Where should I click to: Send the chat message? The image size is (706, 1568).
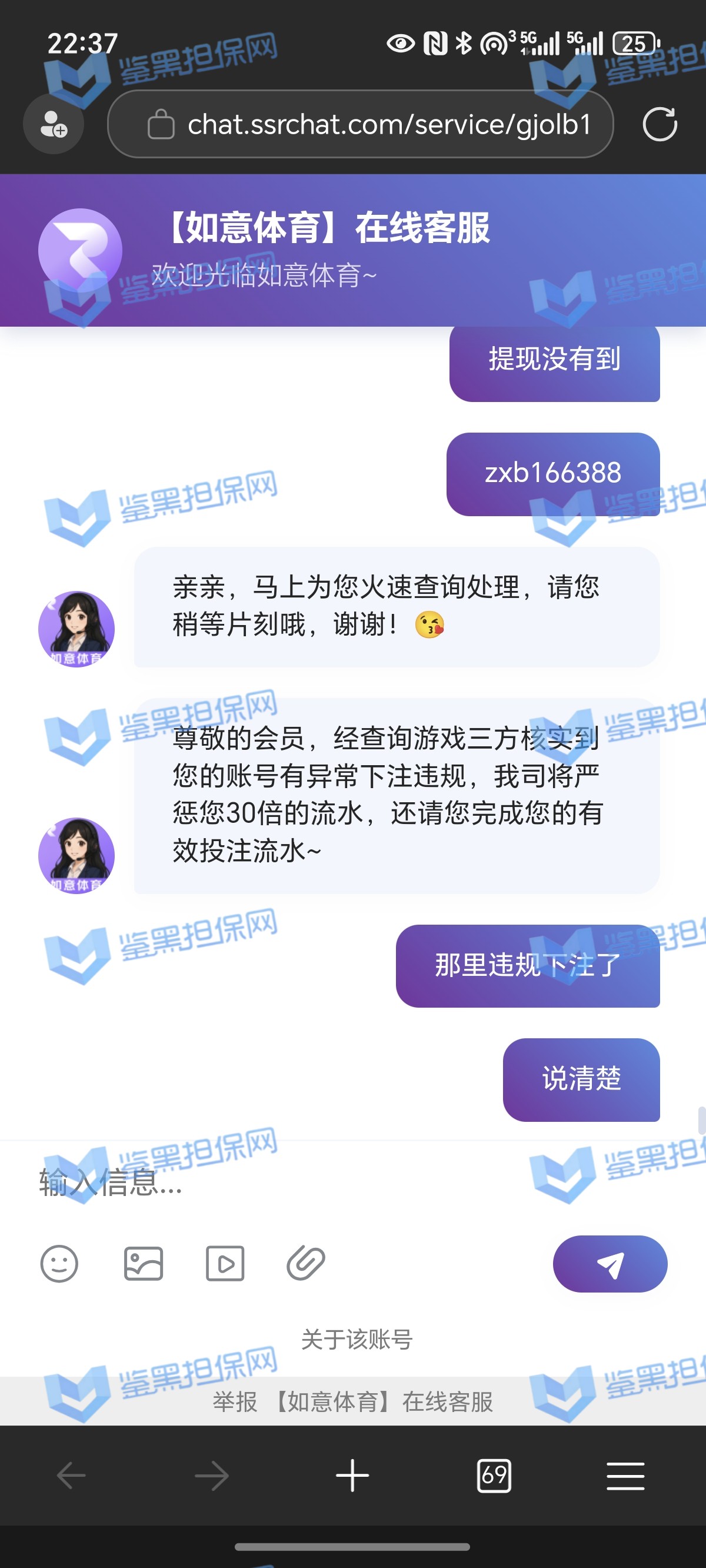click(610, 1264)
